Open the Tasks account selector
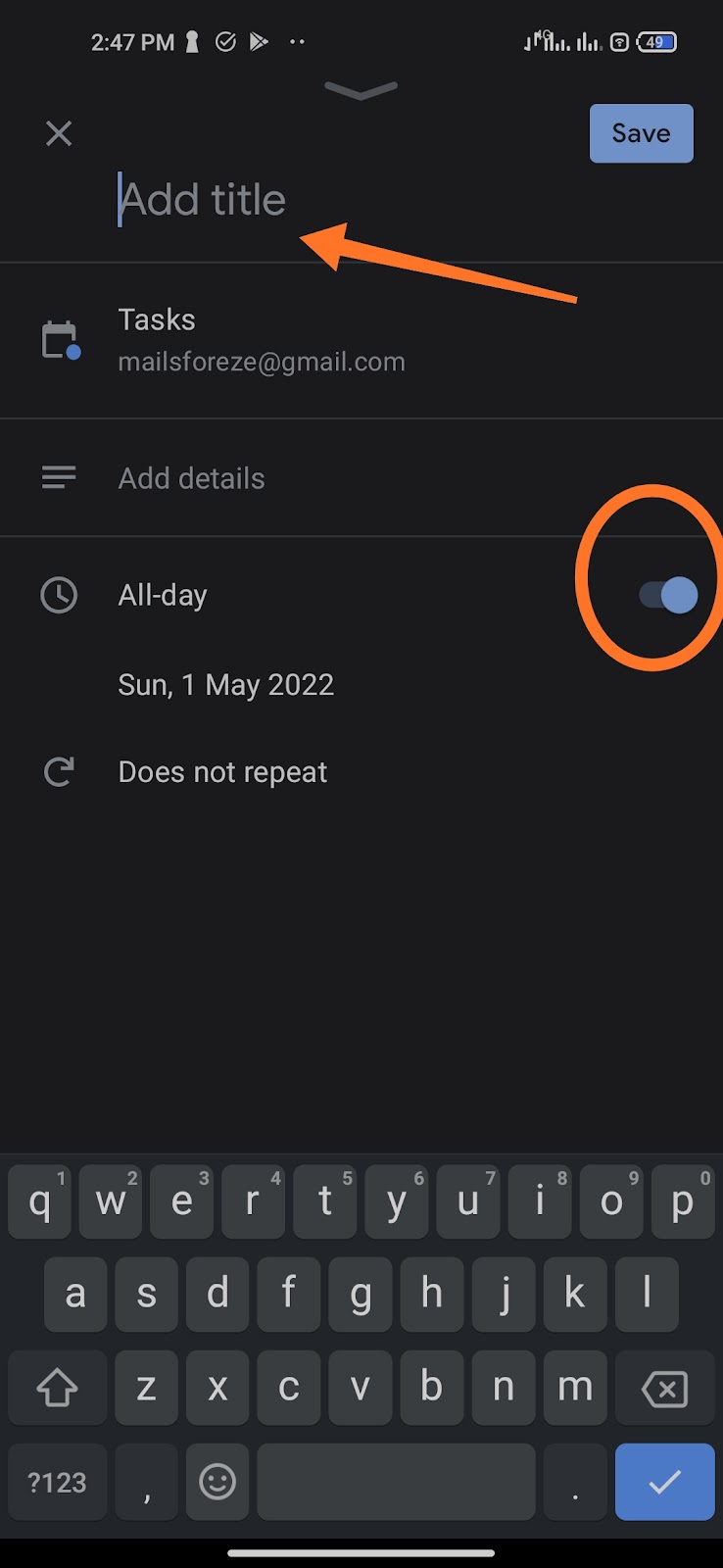The width and height of the screenshot is (723, 1568). pyautogui.click(x=261, y=340)
